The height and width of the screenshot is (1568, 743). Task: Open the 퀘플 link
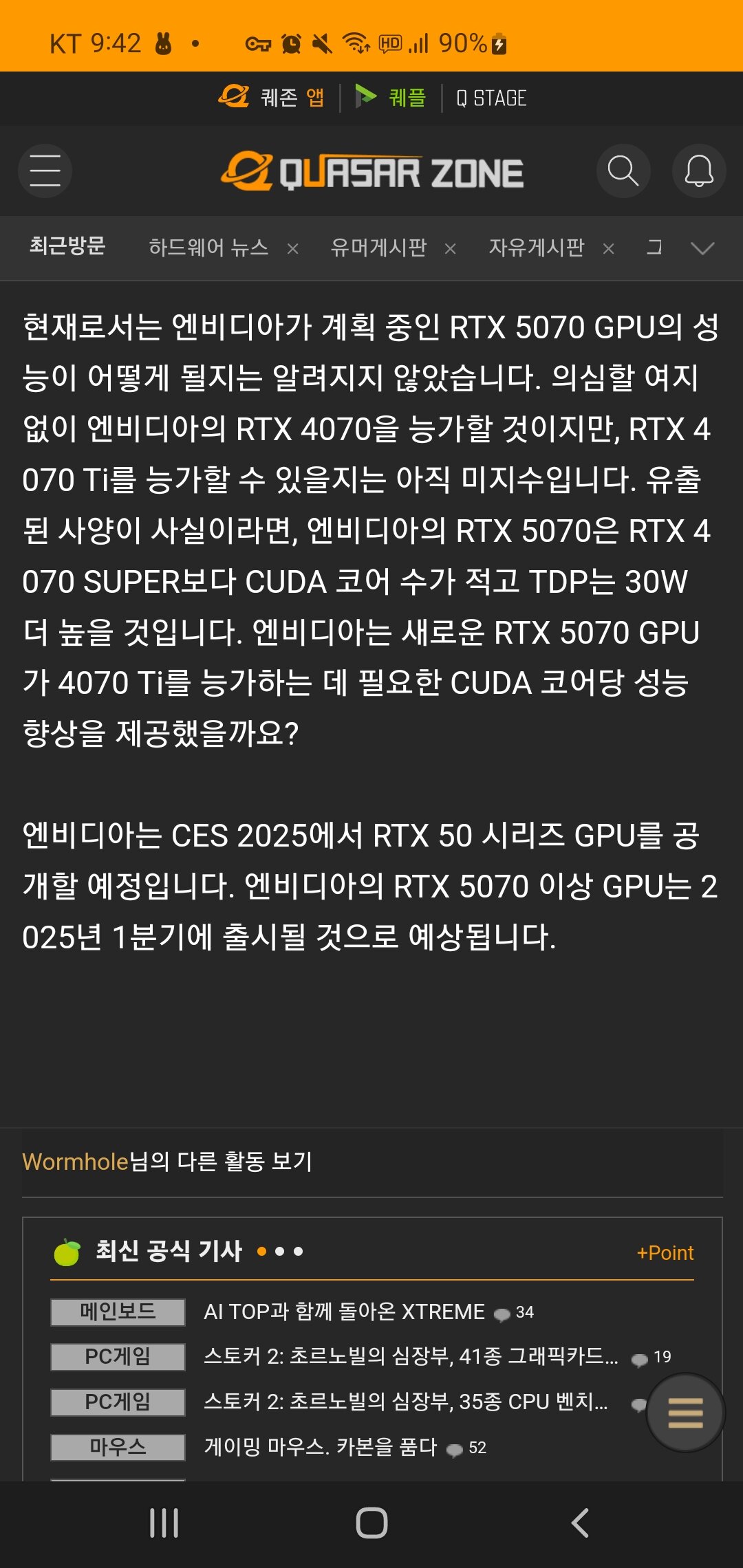(x=391, y=98)
